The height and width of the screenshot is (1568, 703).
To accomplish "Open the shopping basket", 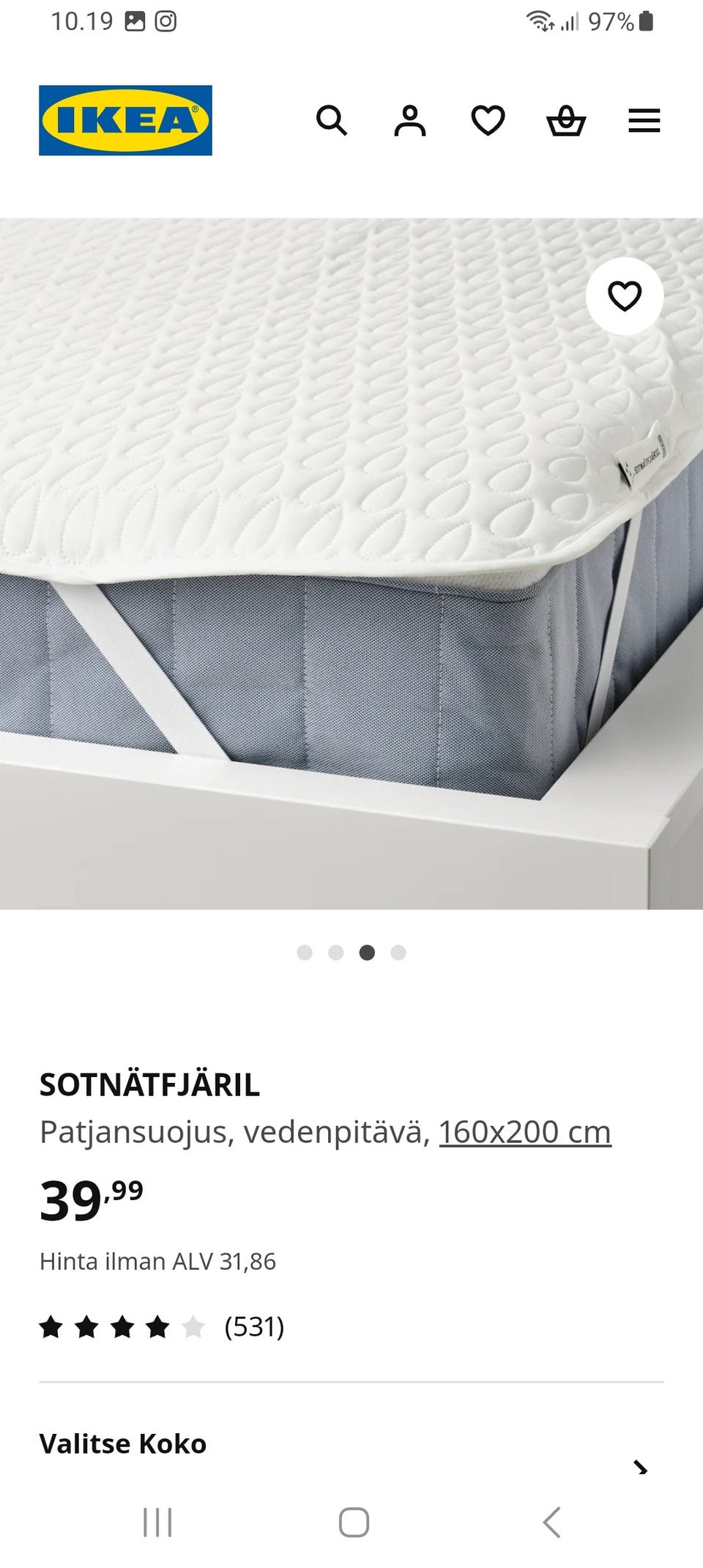I will tap(566, 120).
